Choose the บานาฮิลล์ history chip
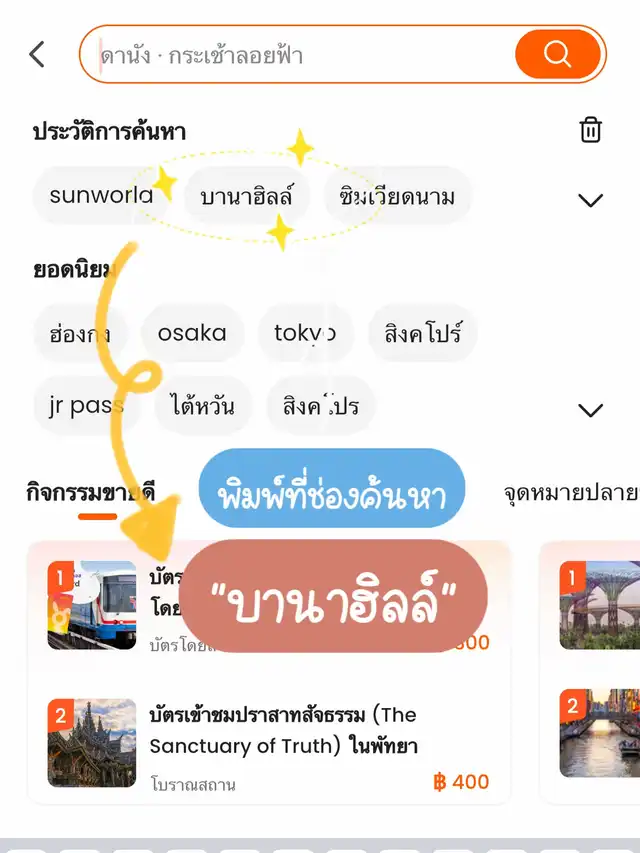 pos(247,195)
